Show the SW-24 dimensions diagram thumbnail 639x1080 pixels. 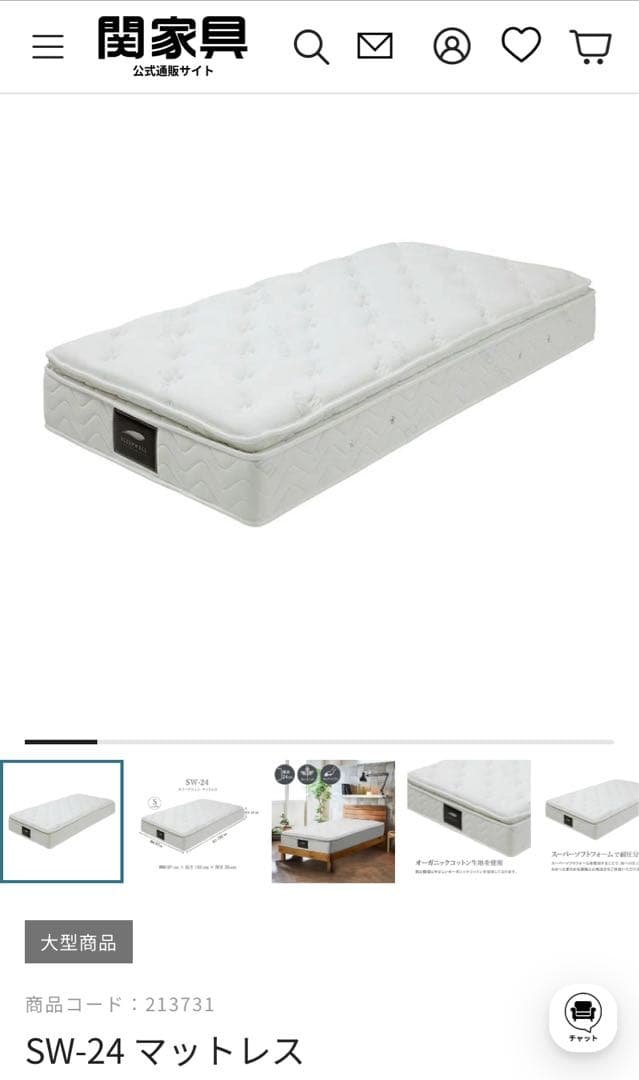click(197, 821)
